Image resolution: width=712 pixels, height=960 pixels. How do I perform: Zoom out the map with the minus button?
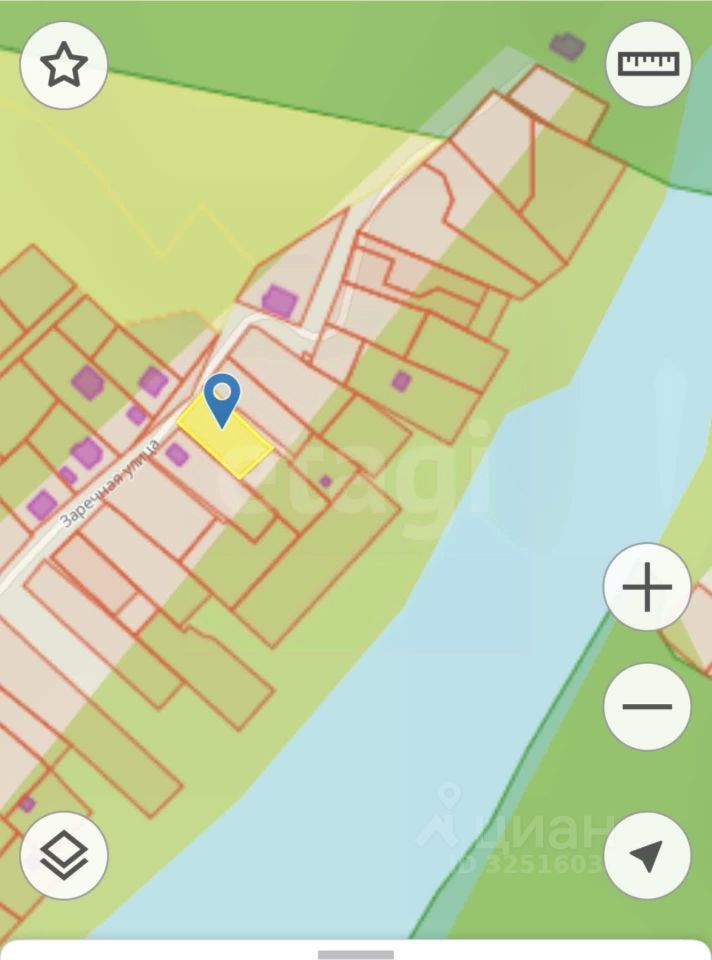coord(647,707)
